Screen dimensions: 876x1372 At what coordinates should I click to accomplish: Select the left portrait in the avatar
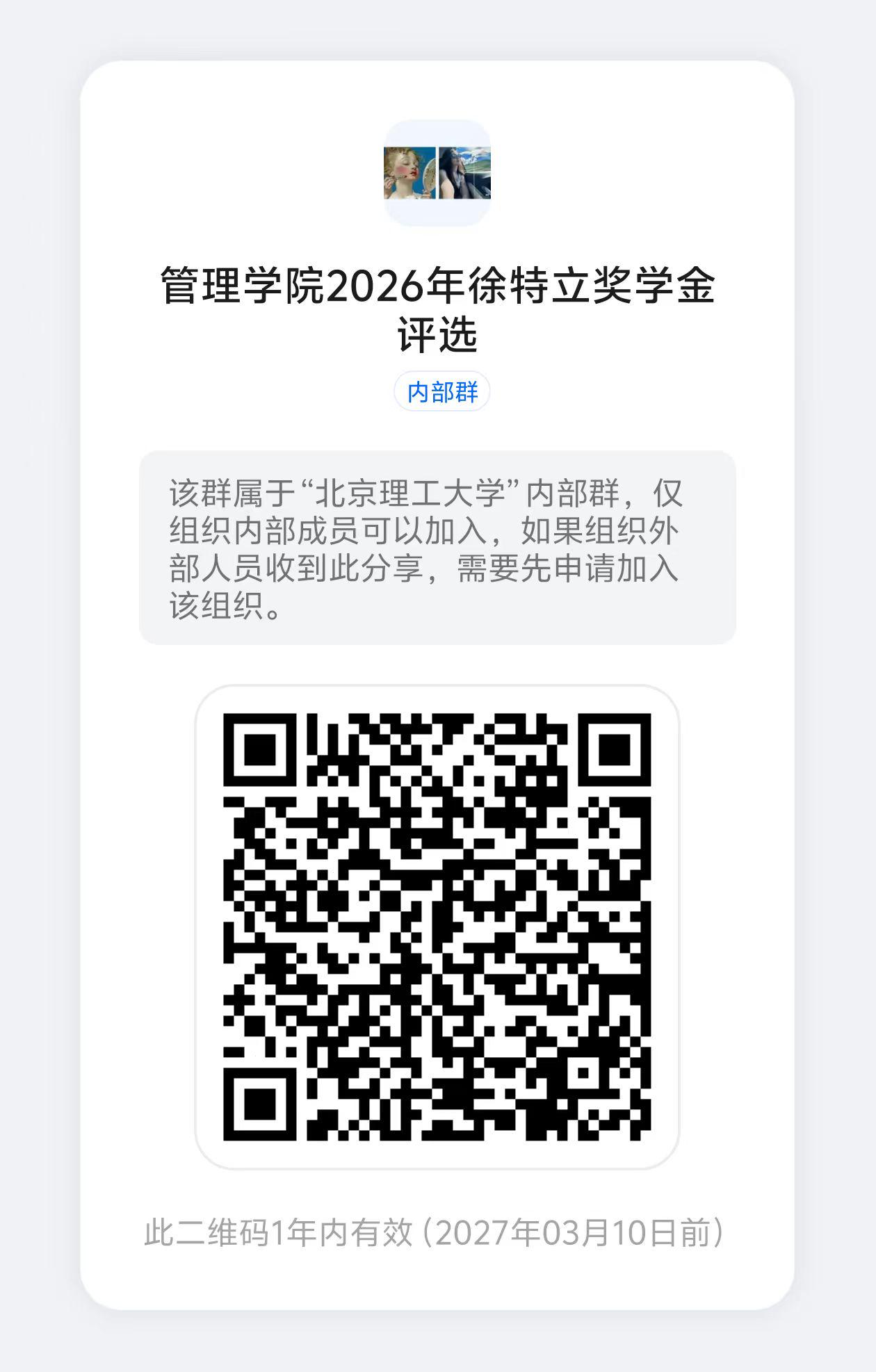[x=412, y=172]
